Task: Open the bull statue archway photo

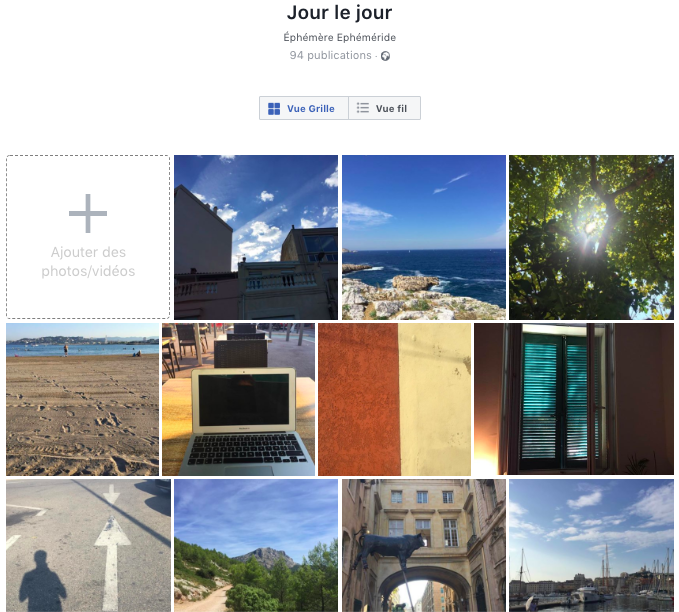Action: coord(424,545)
